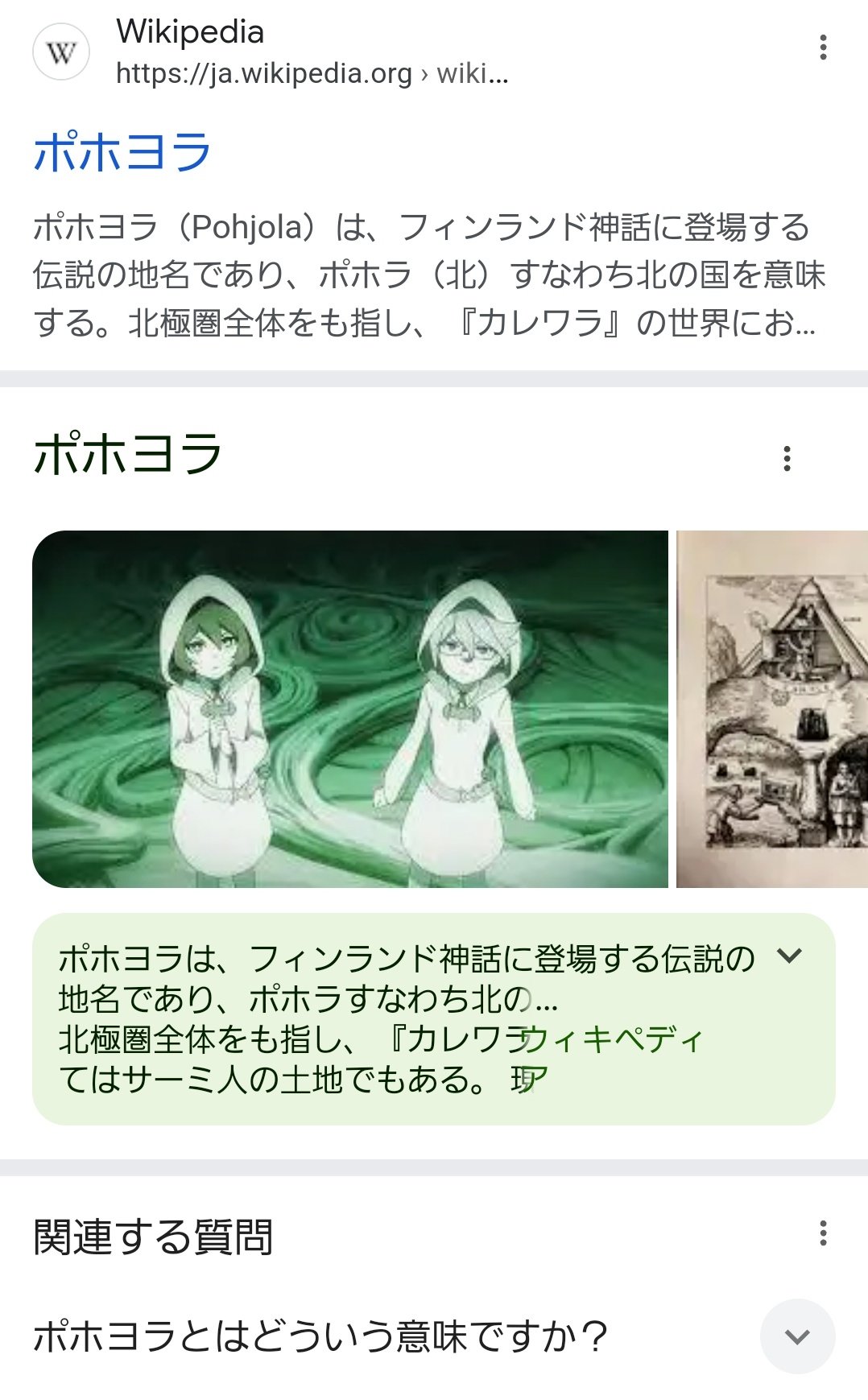The width and height of the screenshot is (868, 1400).
Task: Open the ウィキペディア source link
Action: click(614, 1041)
